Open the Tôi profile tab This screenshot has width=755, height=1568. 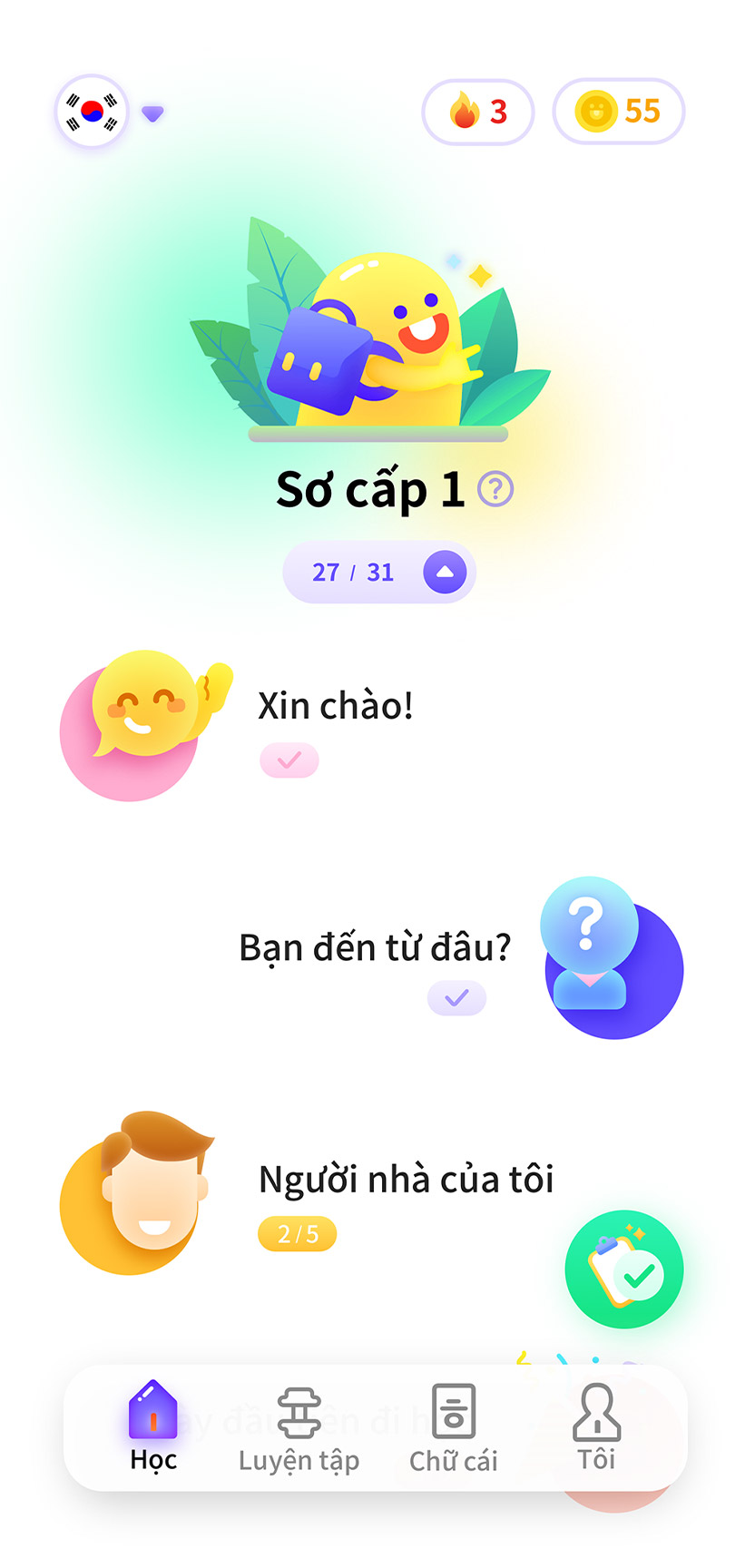tap(597, 1427)
